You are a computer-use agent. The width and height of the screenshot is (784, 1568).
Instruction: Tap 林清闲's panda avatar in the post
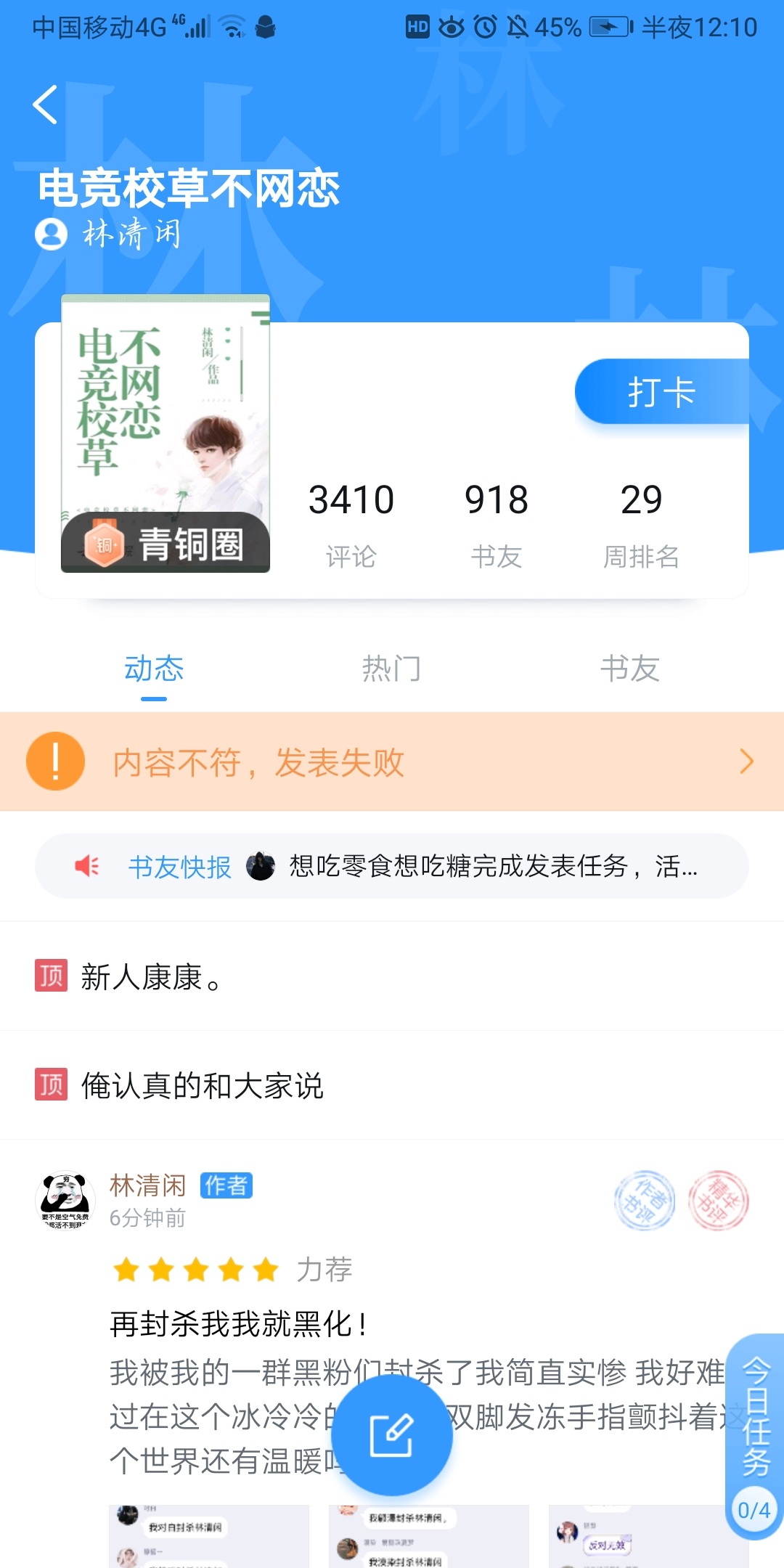point(65,1200)
